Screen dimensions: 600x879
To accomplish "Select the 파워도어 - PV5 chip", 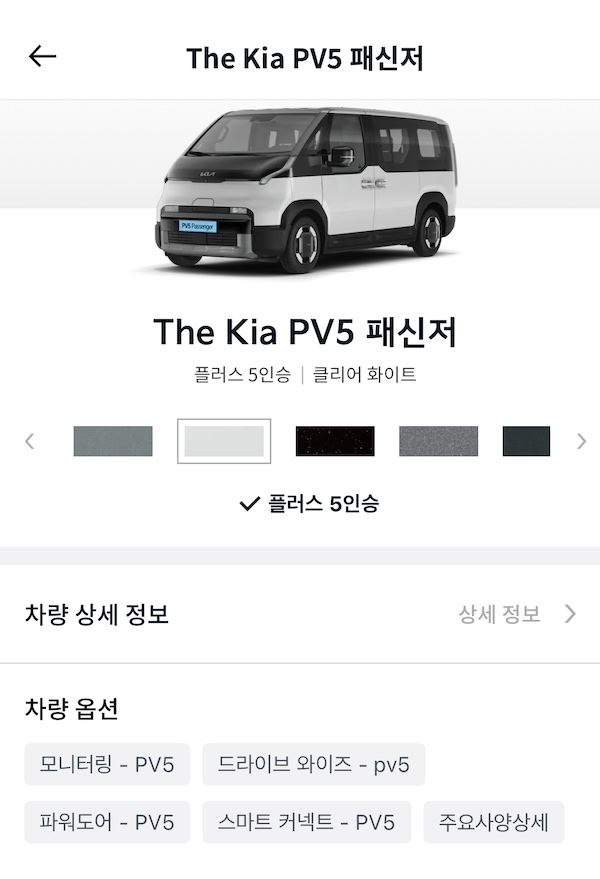I will pos(107,823).
